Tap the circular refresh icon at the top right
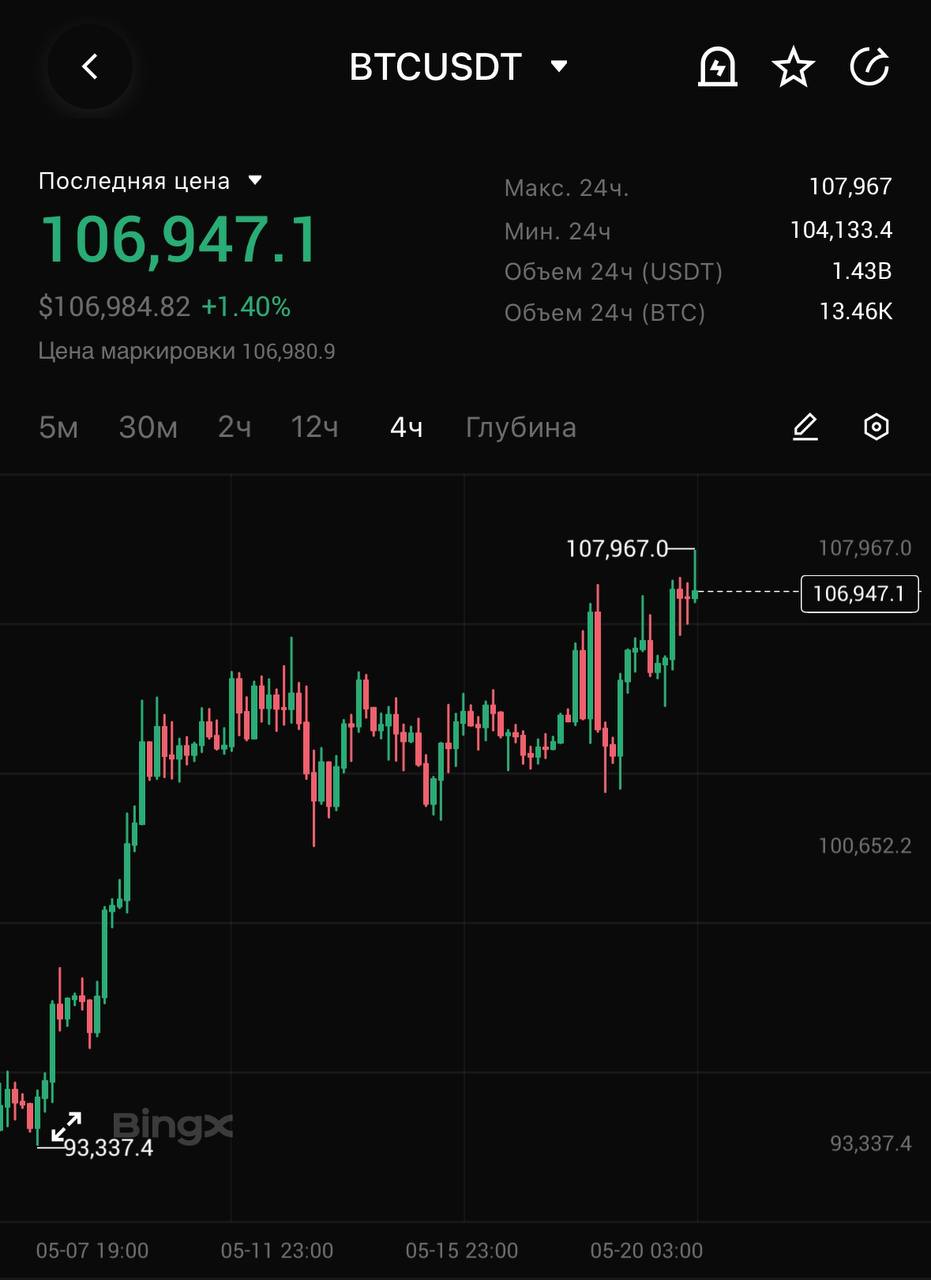This screenshot has width=931, height=1280. click(869, 68)
